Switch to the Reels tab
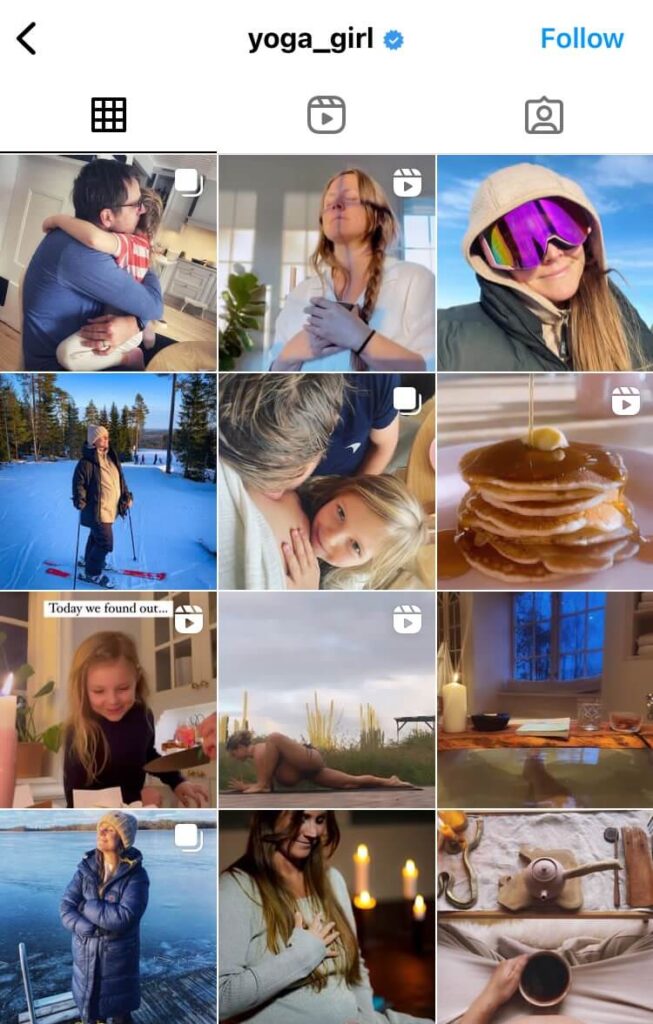653x1024 pixels. pos(326,116)
